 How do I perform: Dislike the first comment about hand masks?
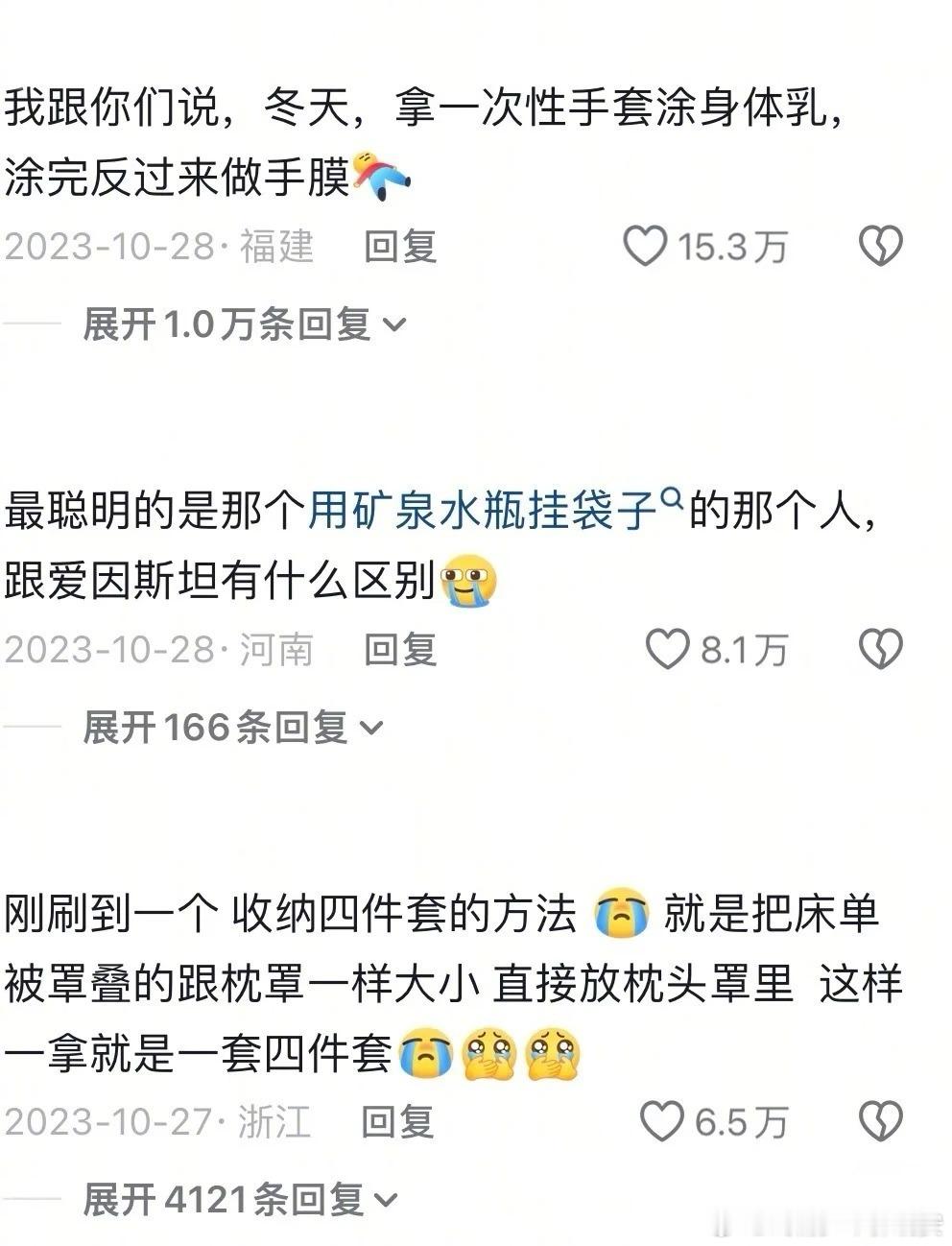point(879,247)
